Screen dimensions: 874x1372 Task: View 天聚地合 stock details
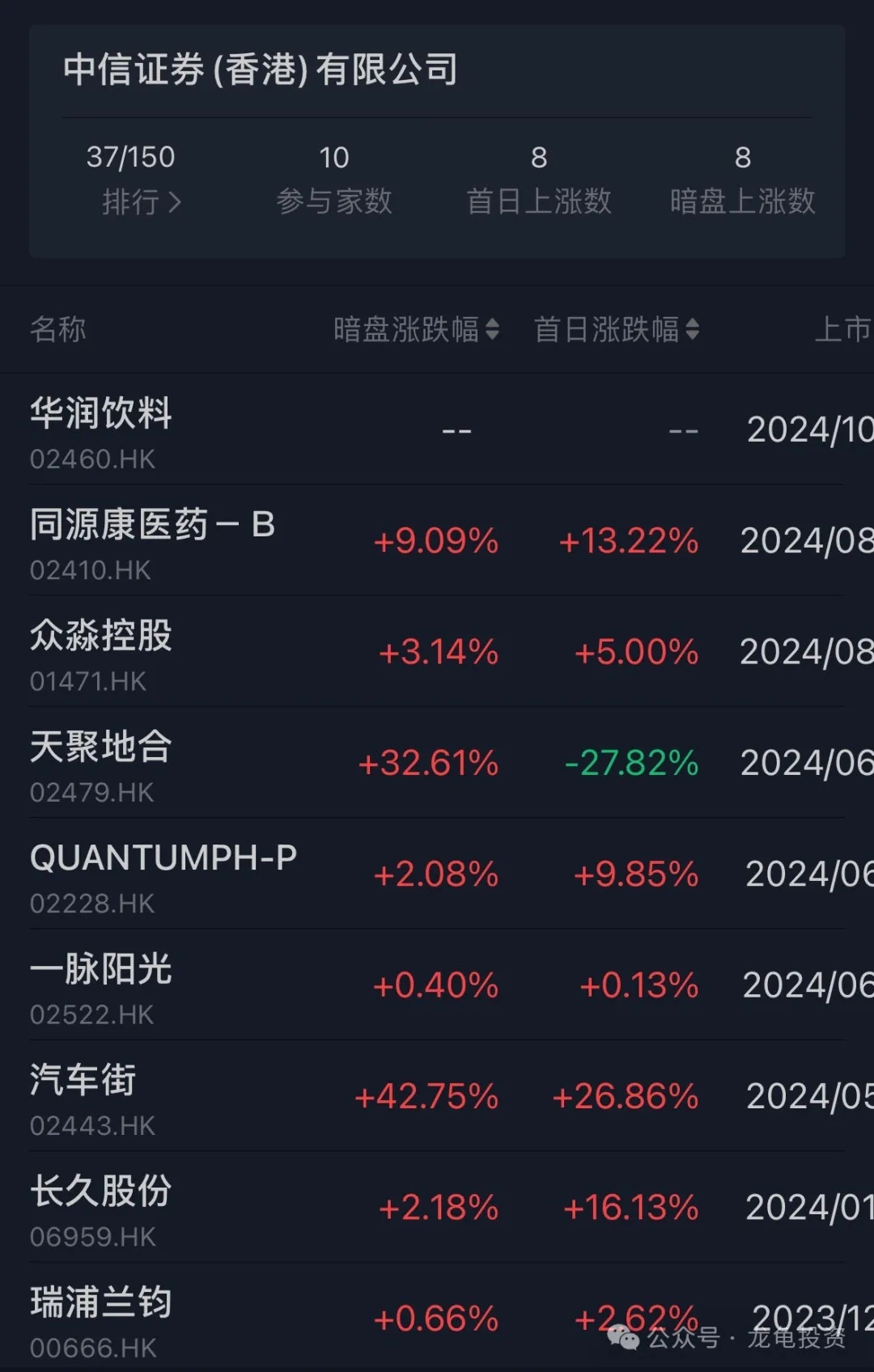pyautogui.click(x=101, y=764)
